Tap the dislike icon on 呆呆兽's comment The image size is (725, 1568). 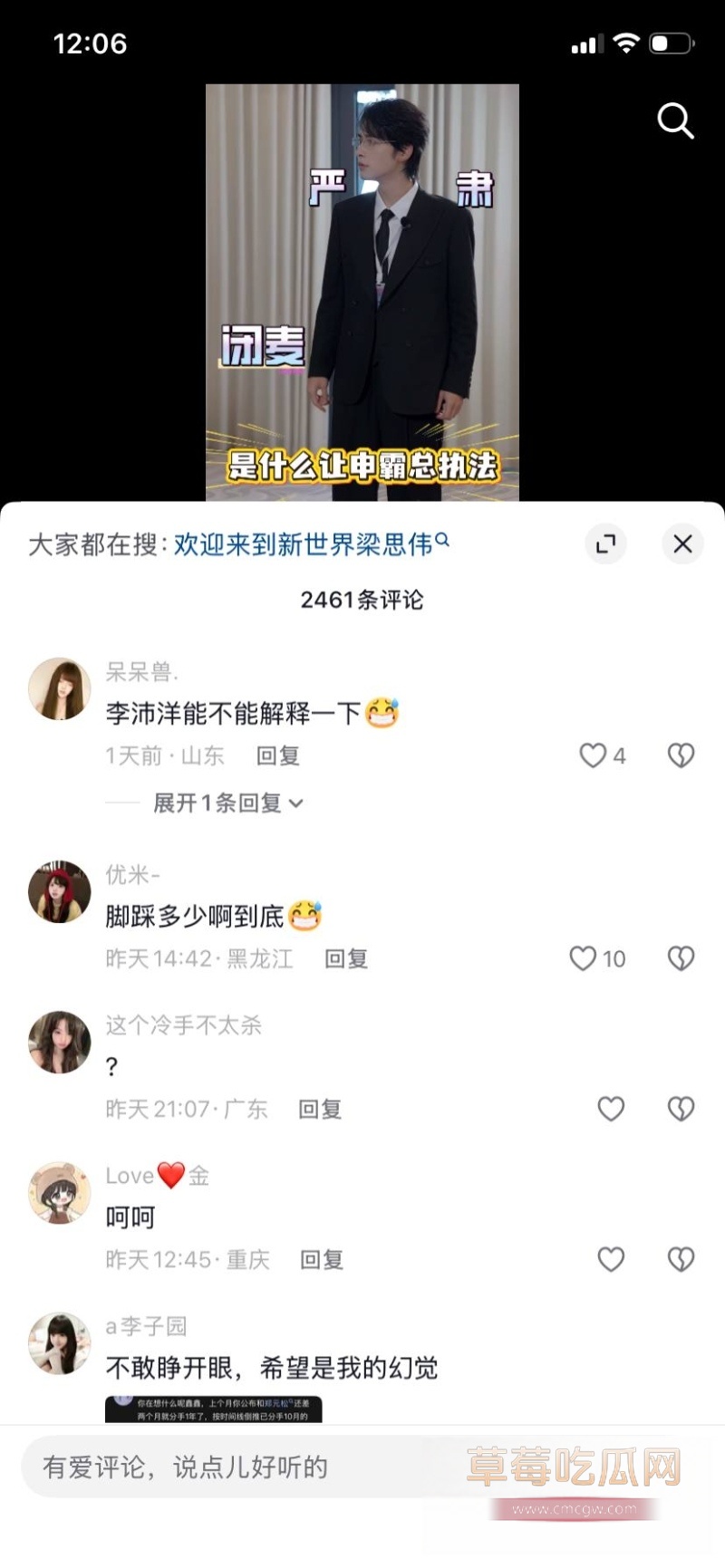coord(681,755)
